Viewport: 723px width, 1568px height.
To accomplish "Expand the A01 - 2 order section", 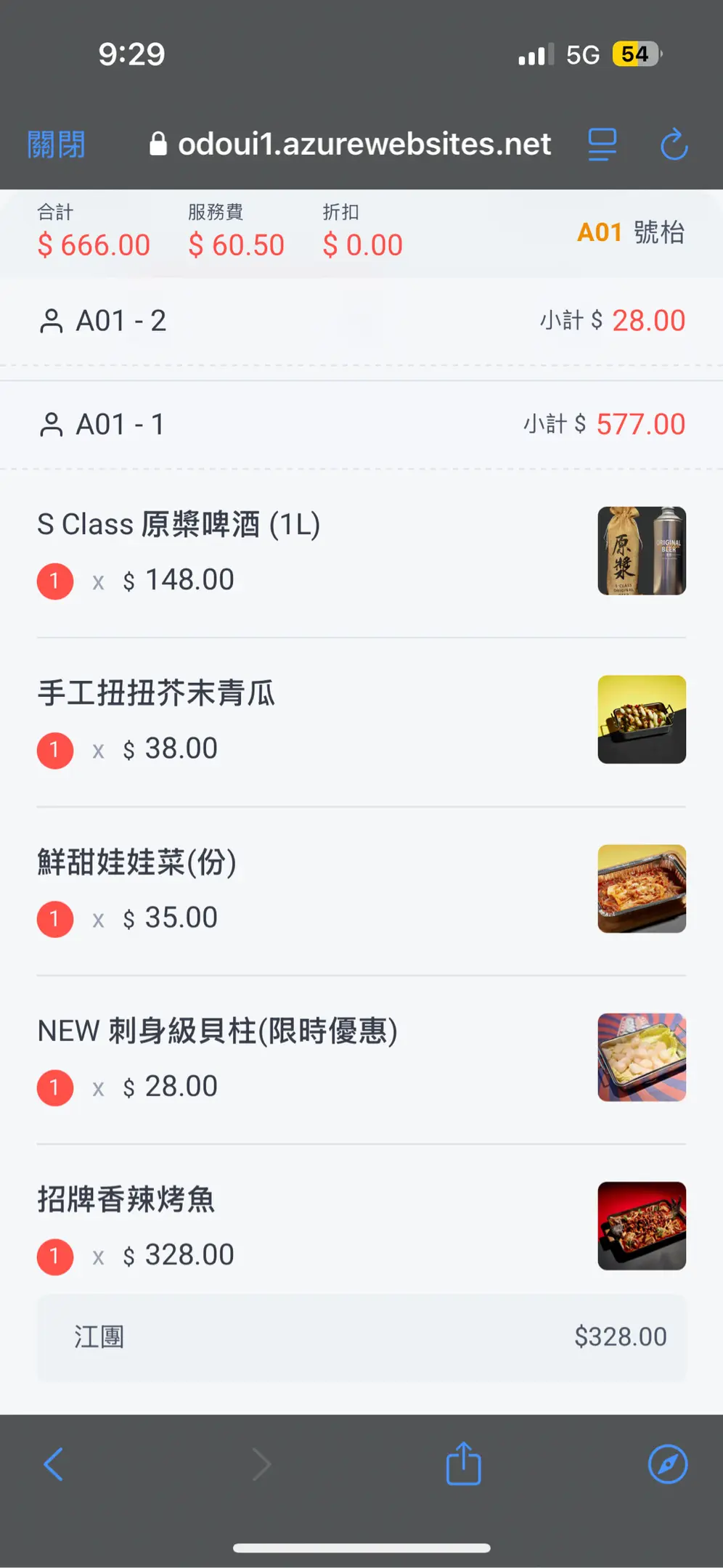I will (x=361, y=321).
